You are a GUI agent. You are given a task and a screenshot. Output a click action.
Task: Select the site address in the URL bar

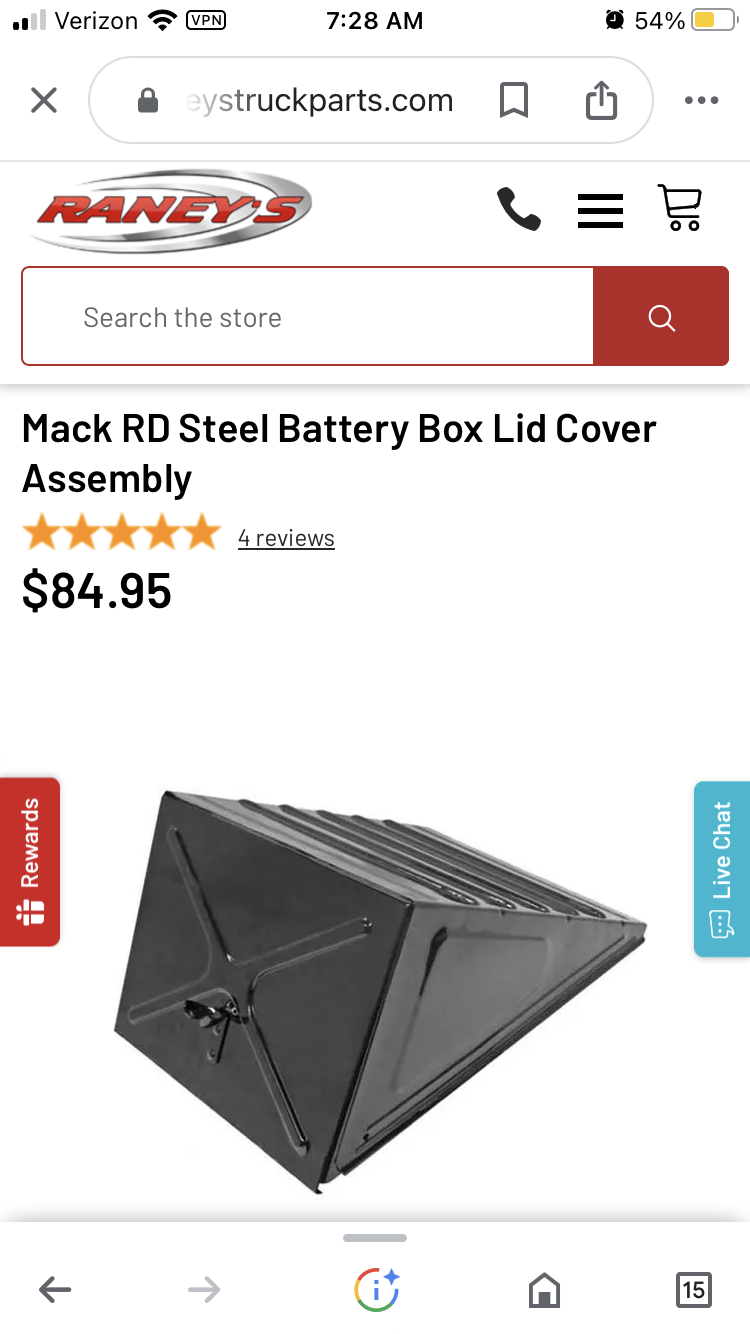coord(320,100)
